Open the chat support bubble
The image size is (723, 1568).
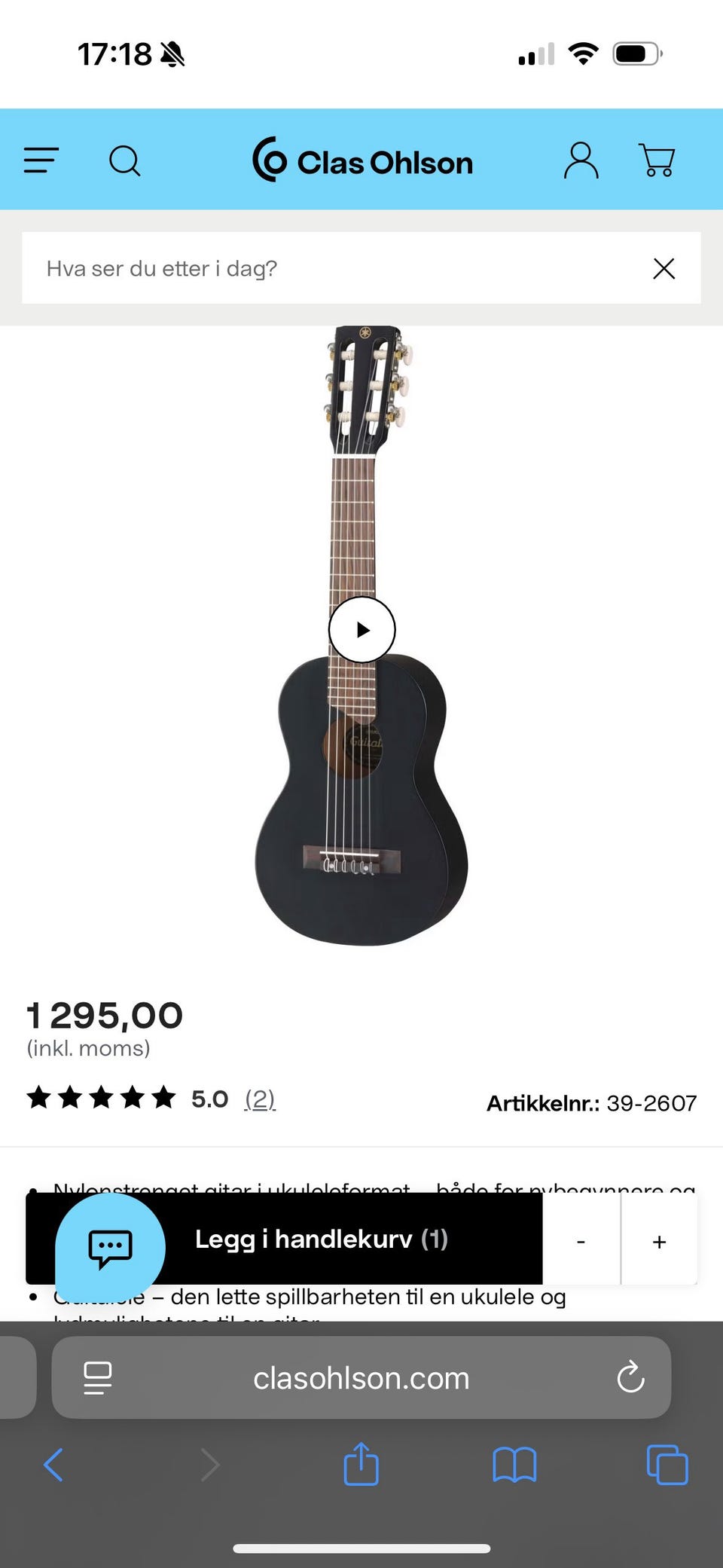pos(111,1249)
